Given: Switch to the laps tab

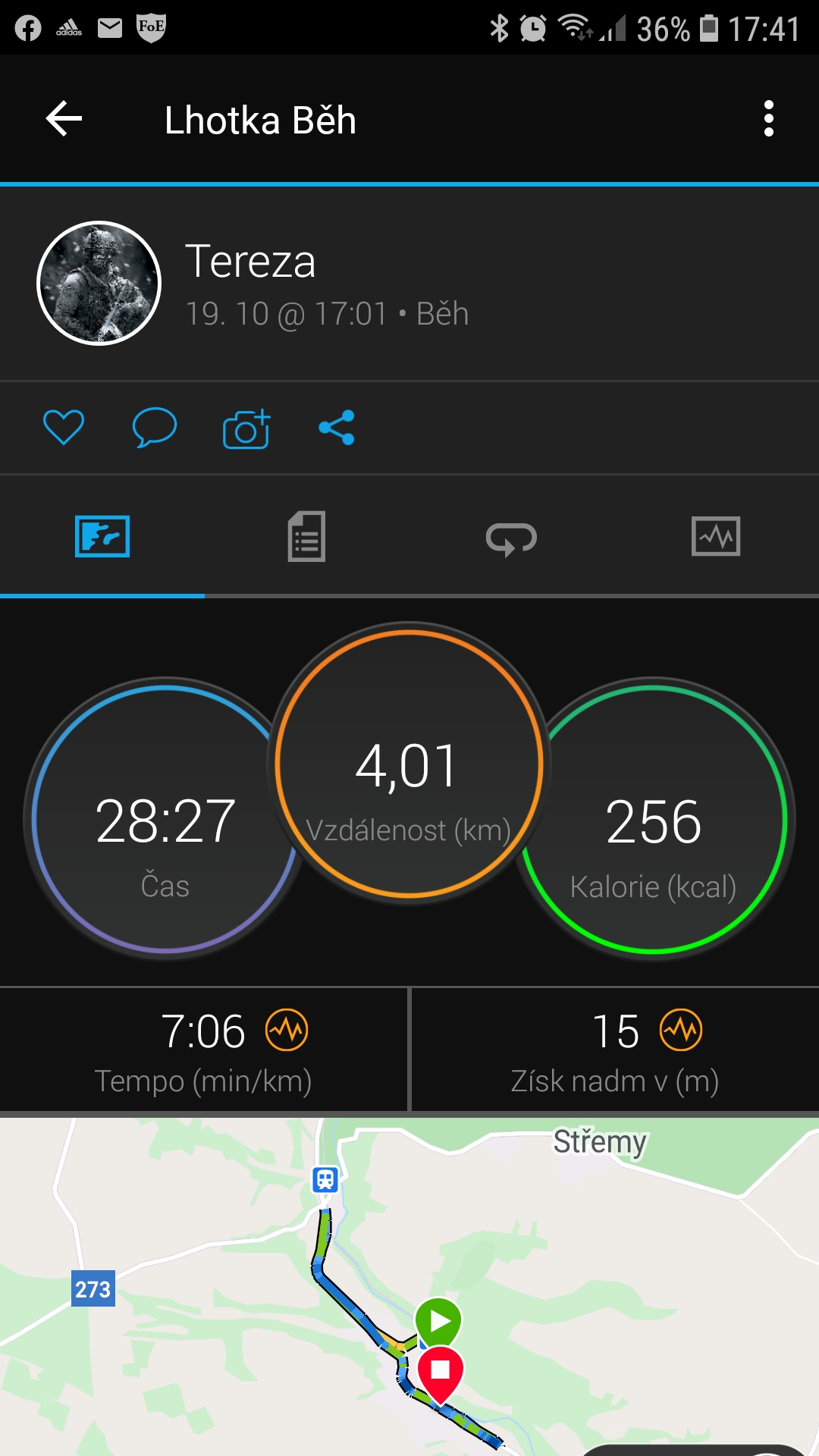Looking at the screenshot, I should [512, 538].
